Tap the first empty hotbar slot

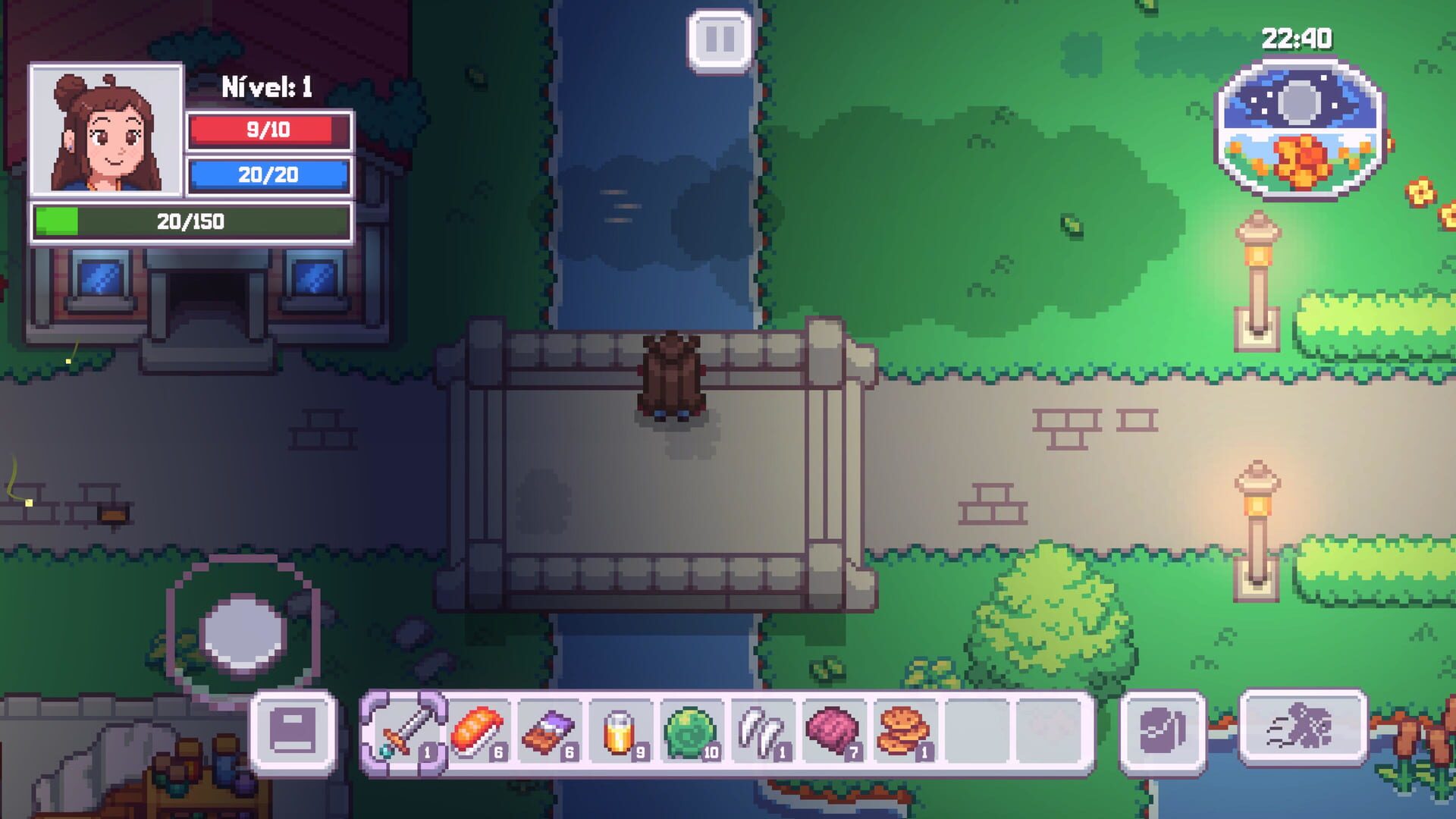(x=977, y=732)
